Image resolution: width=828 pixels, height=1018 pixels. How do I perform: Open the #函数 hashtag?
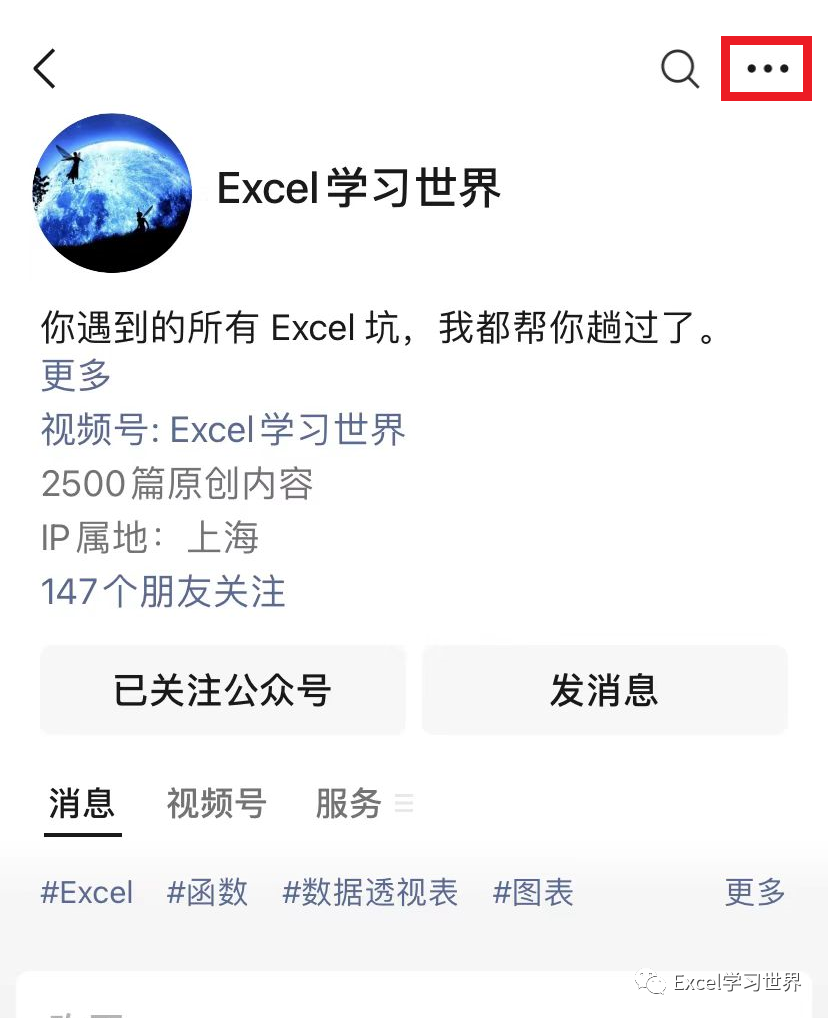(206, 893)
